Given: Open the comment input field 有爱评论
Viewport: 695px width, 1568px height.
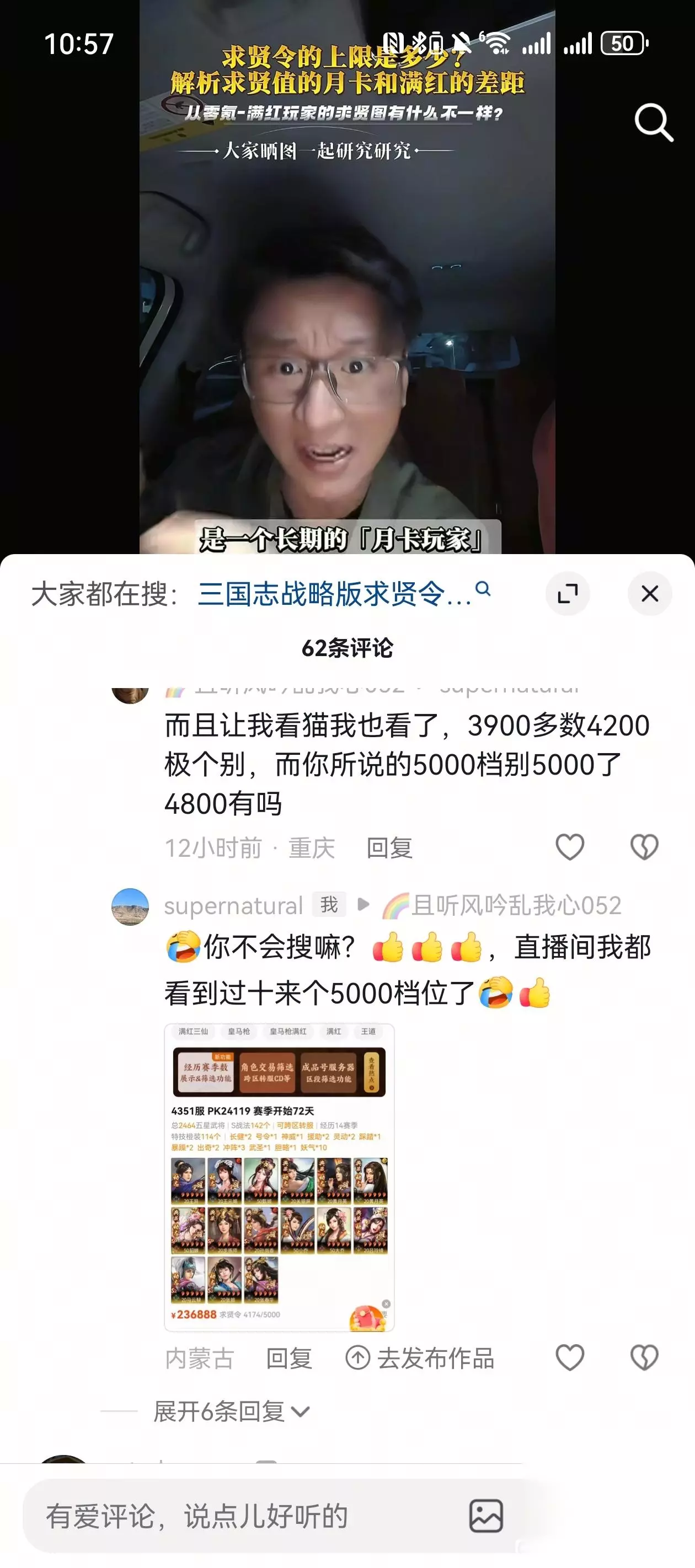Looking at the screenshot, I should click(x=244, y=1516).
